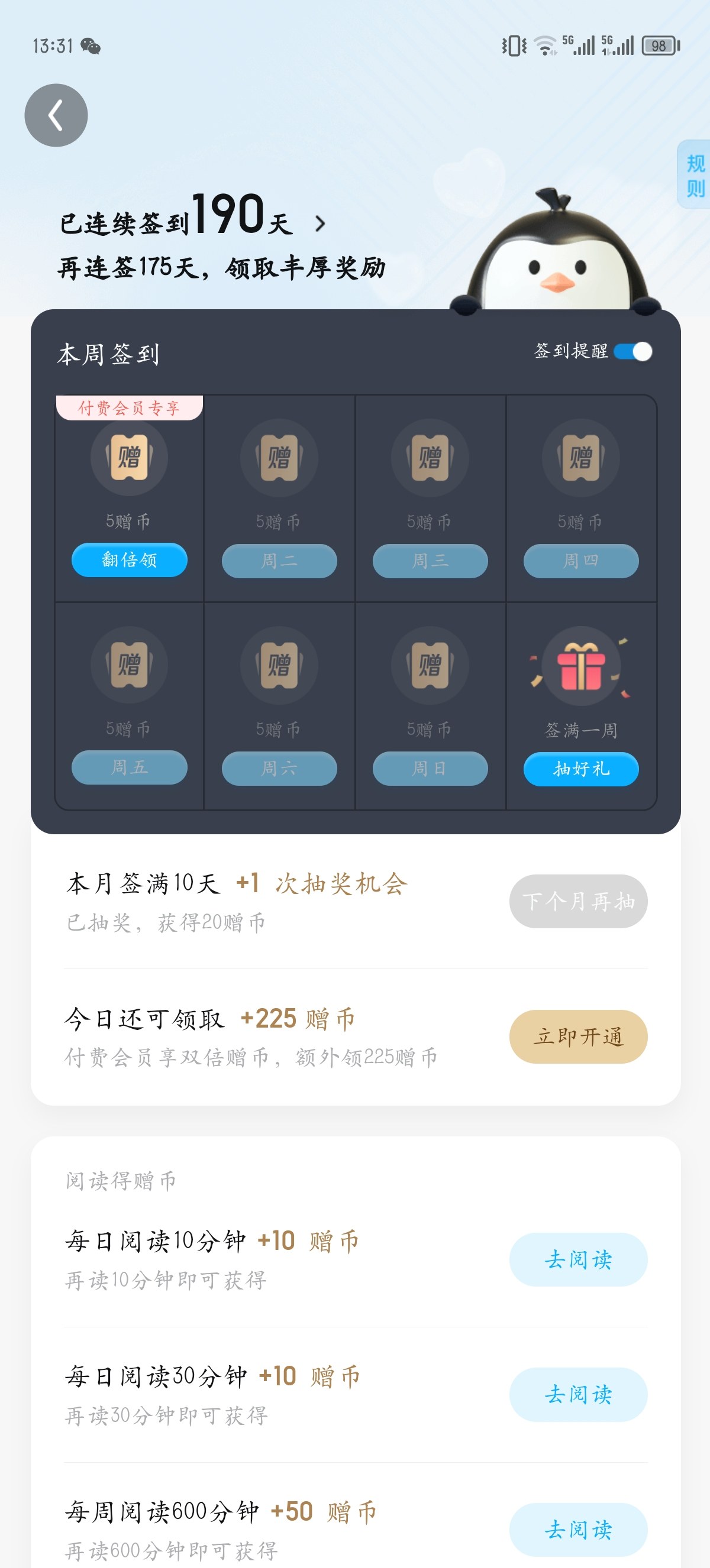
Task: Tap 抽好礼 for the full-week gift
Action: click(x=581, y=769)
